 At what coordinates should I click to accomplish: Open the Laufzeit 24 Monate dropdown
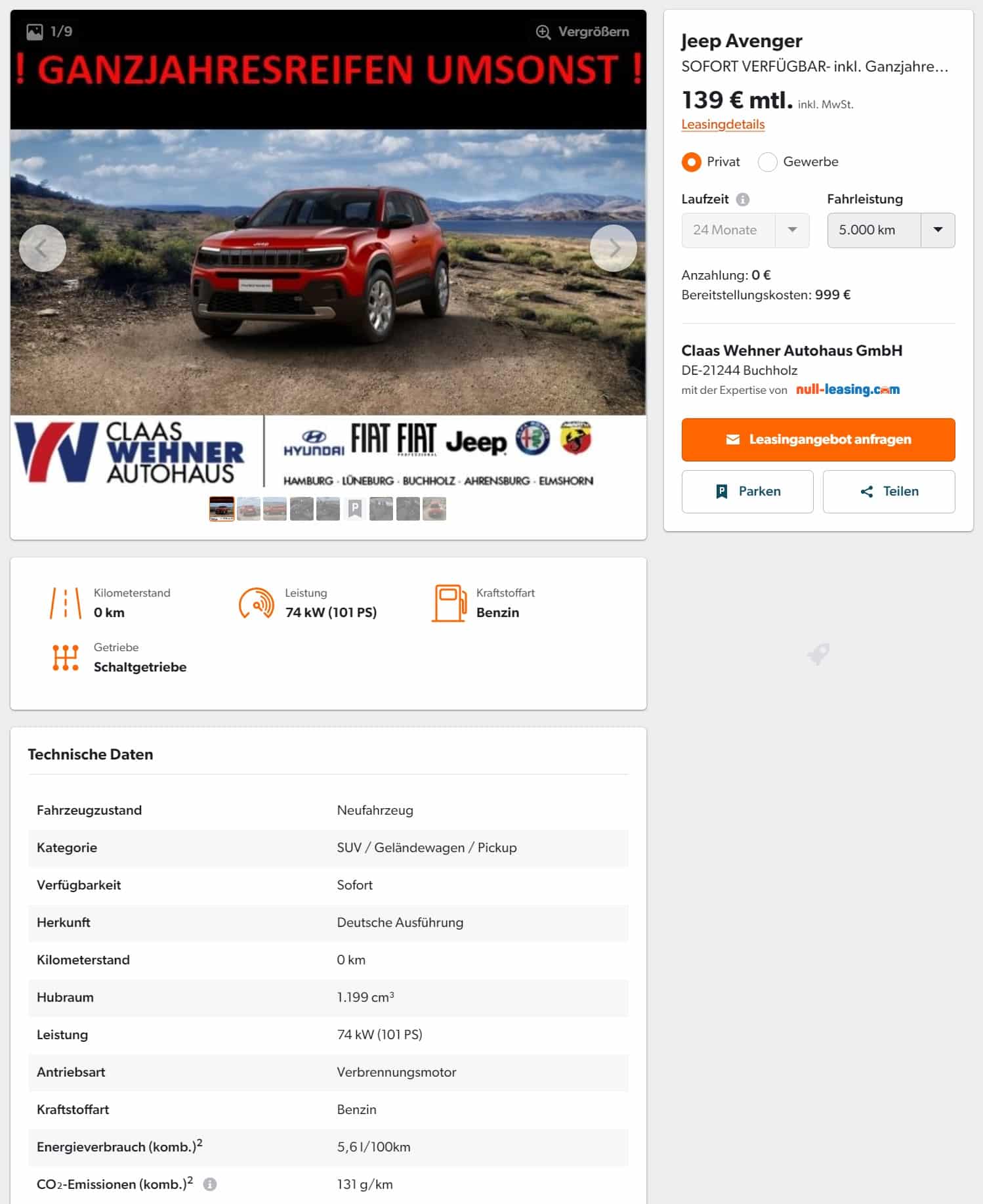[745, 230]
